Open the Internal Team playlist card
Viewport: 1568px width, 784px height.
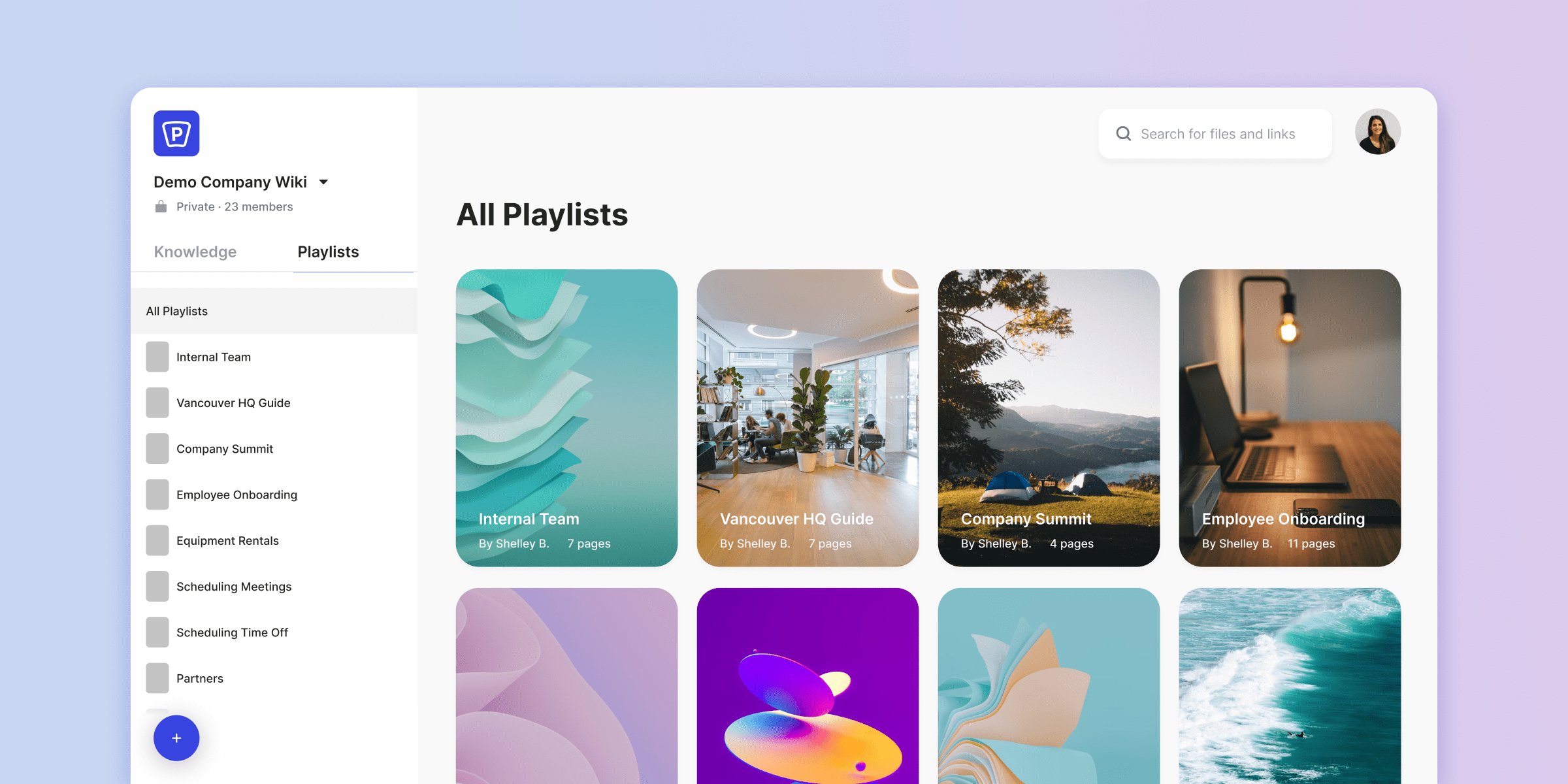click(566, 418)
